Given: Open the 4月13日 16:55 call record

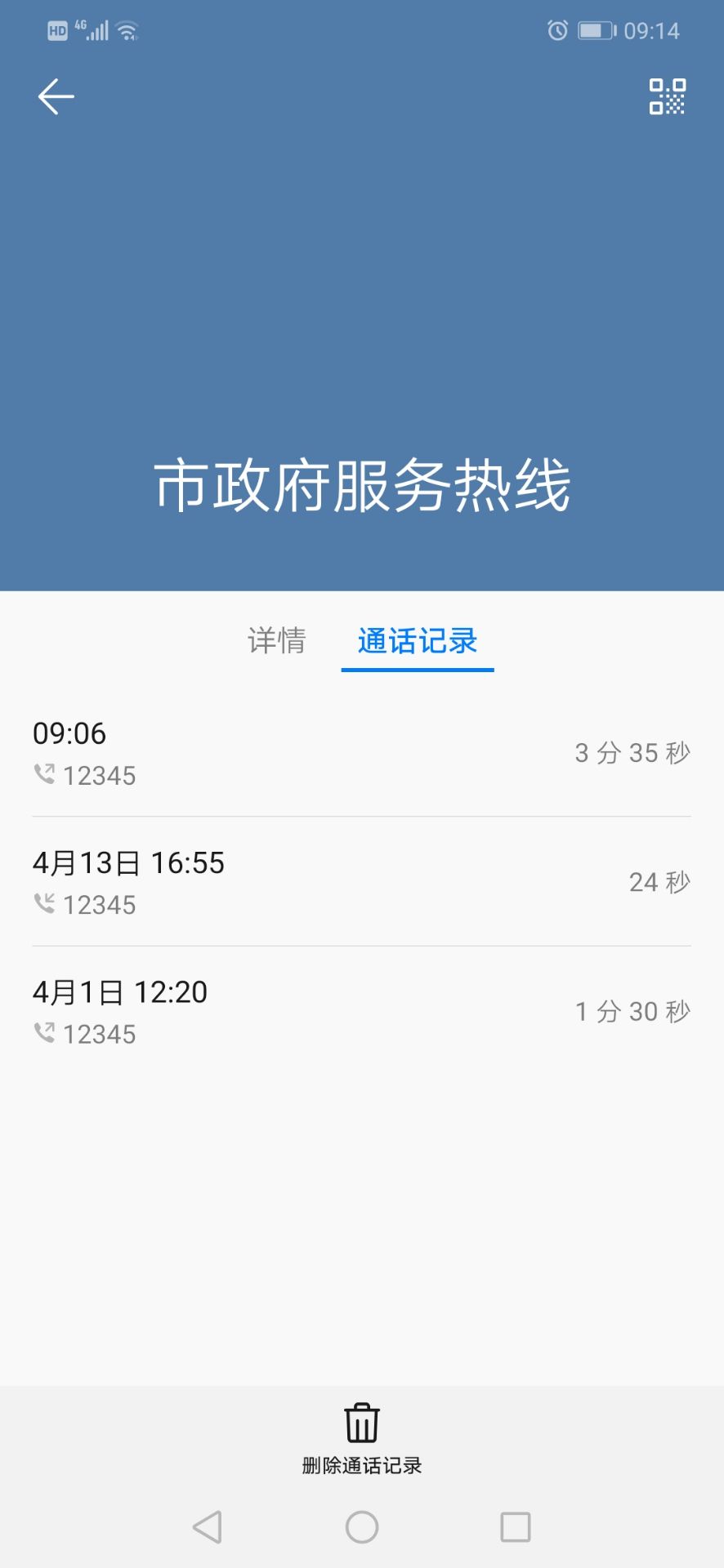Looking at the screenshot, I should coord(361,882).
